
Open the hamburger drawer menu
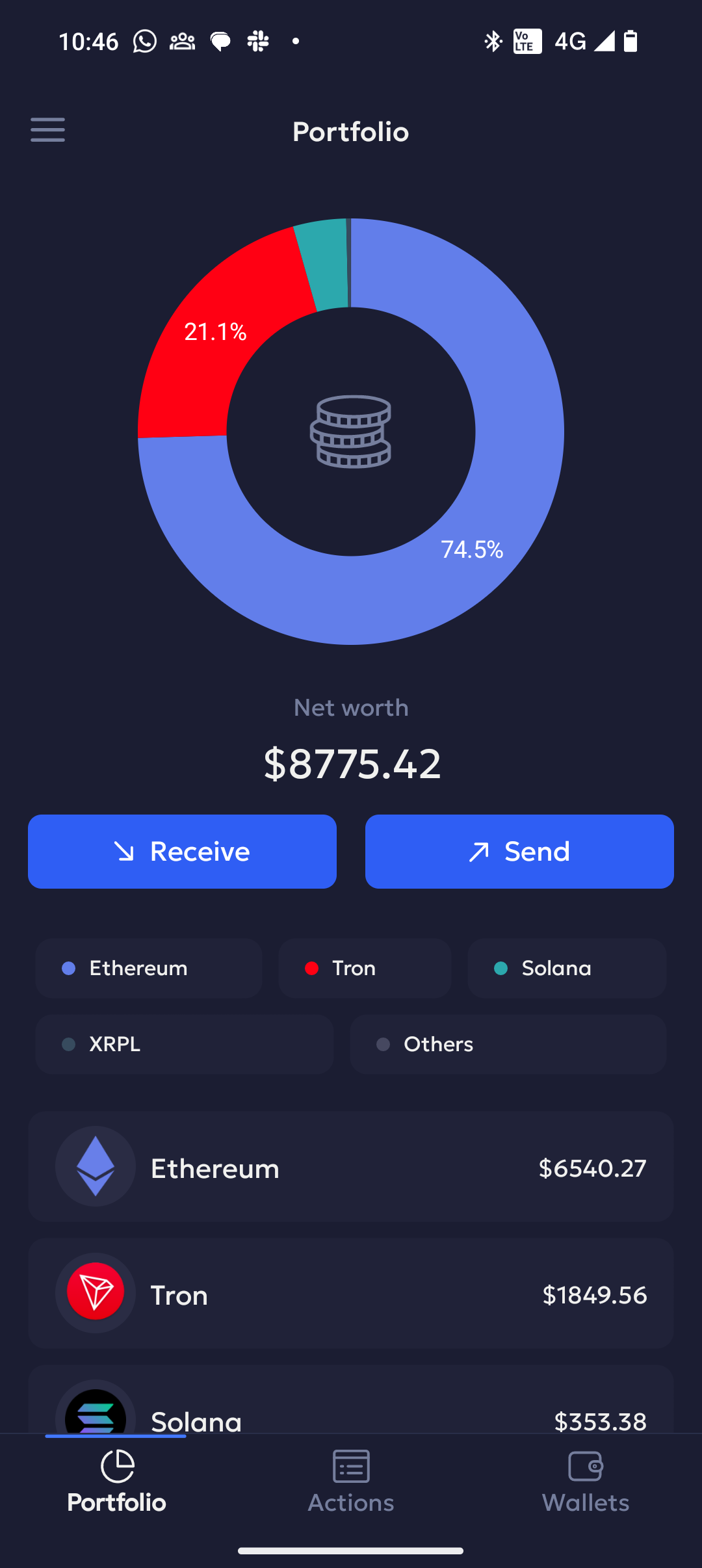47,130
